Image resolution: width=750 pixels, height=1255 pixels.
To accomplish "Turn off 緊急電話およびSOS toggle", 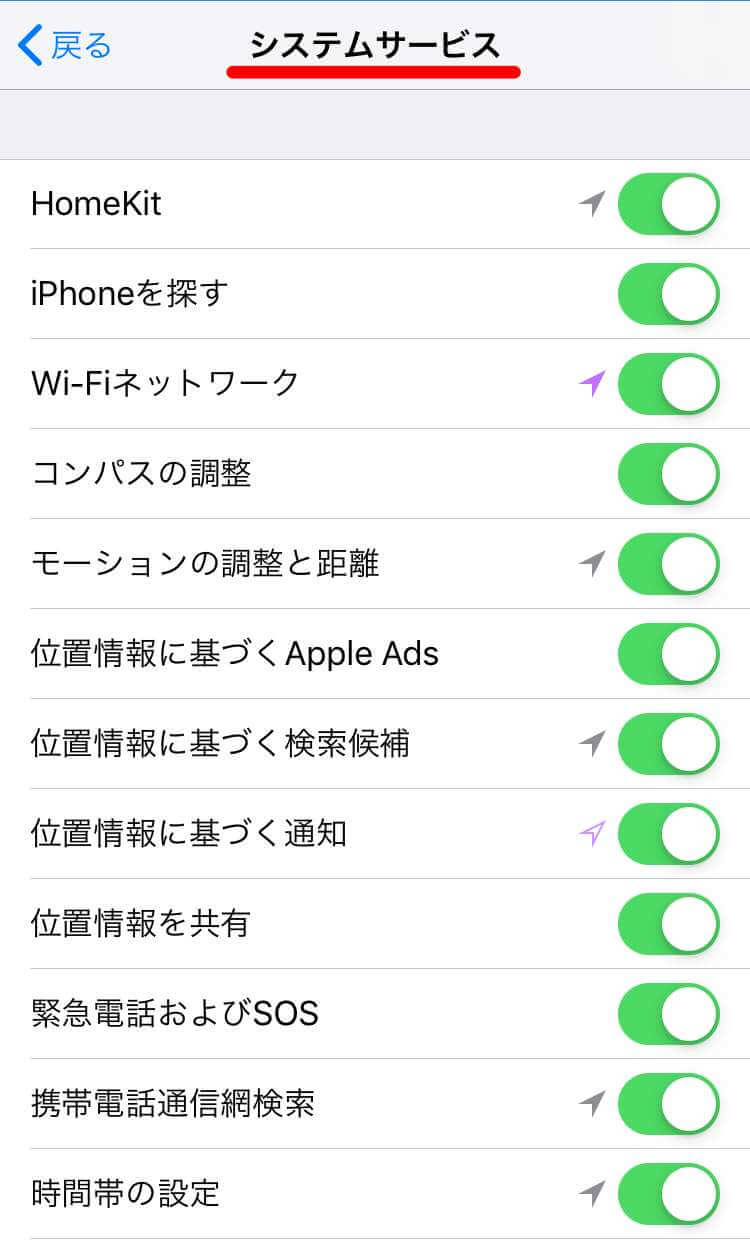I will (x=668, y=1014).
